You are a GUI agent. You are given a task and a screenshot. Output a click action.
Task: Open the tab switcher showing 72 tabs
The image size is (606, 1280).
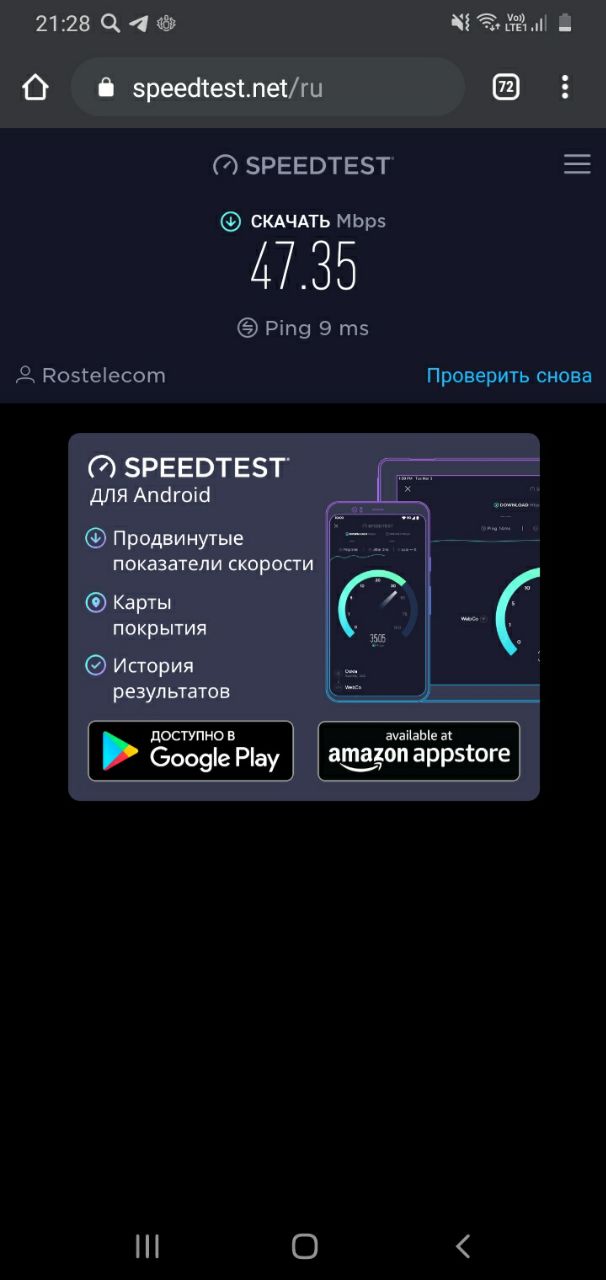click(x=506, y=88)
